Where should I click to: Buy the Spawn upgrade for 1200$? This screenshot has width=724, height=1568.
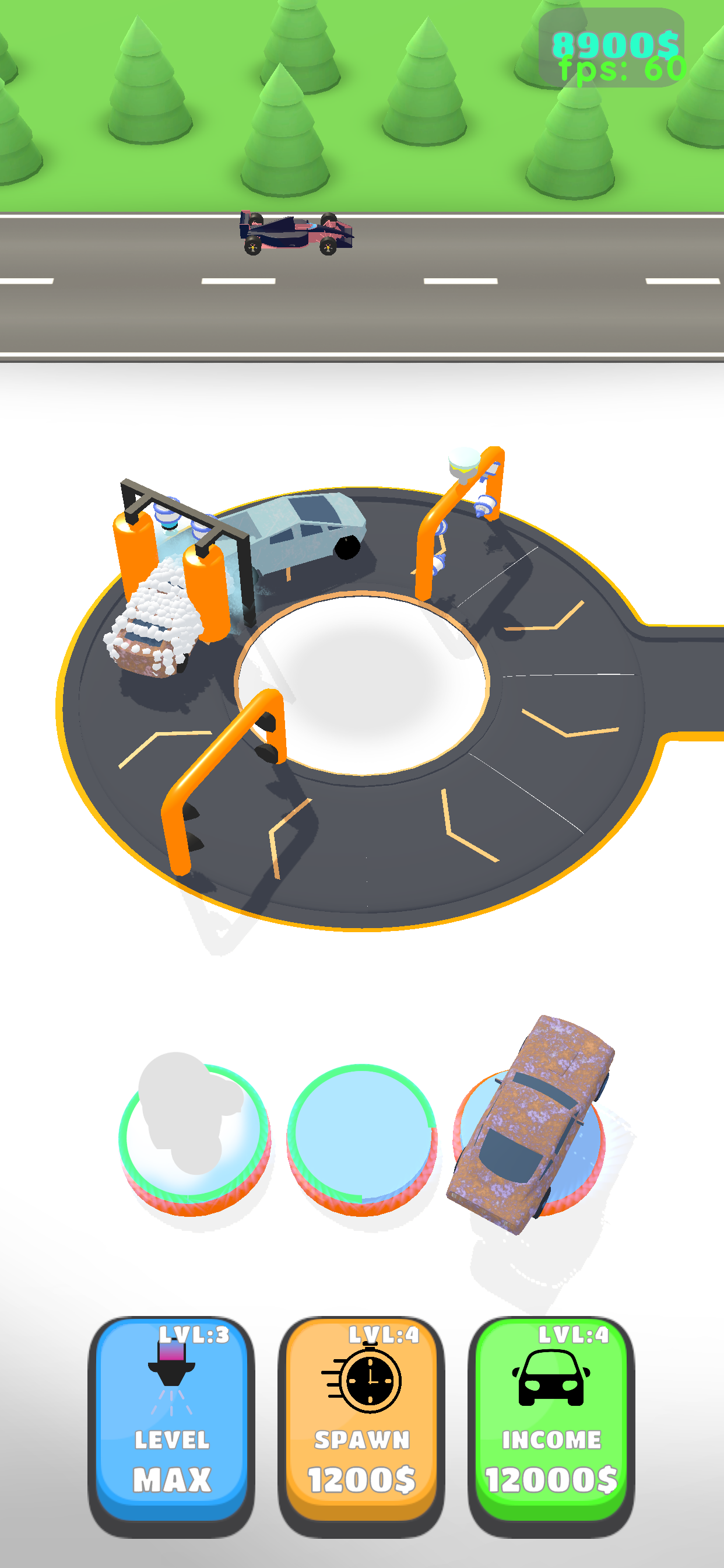361,1422
